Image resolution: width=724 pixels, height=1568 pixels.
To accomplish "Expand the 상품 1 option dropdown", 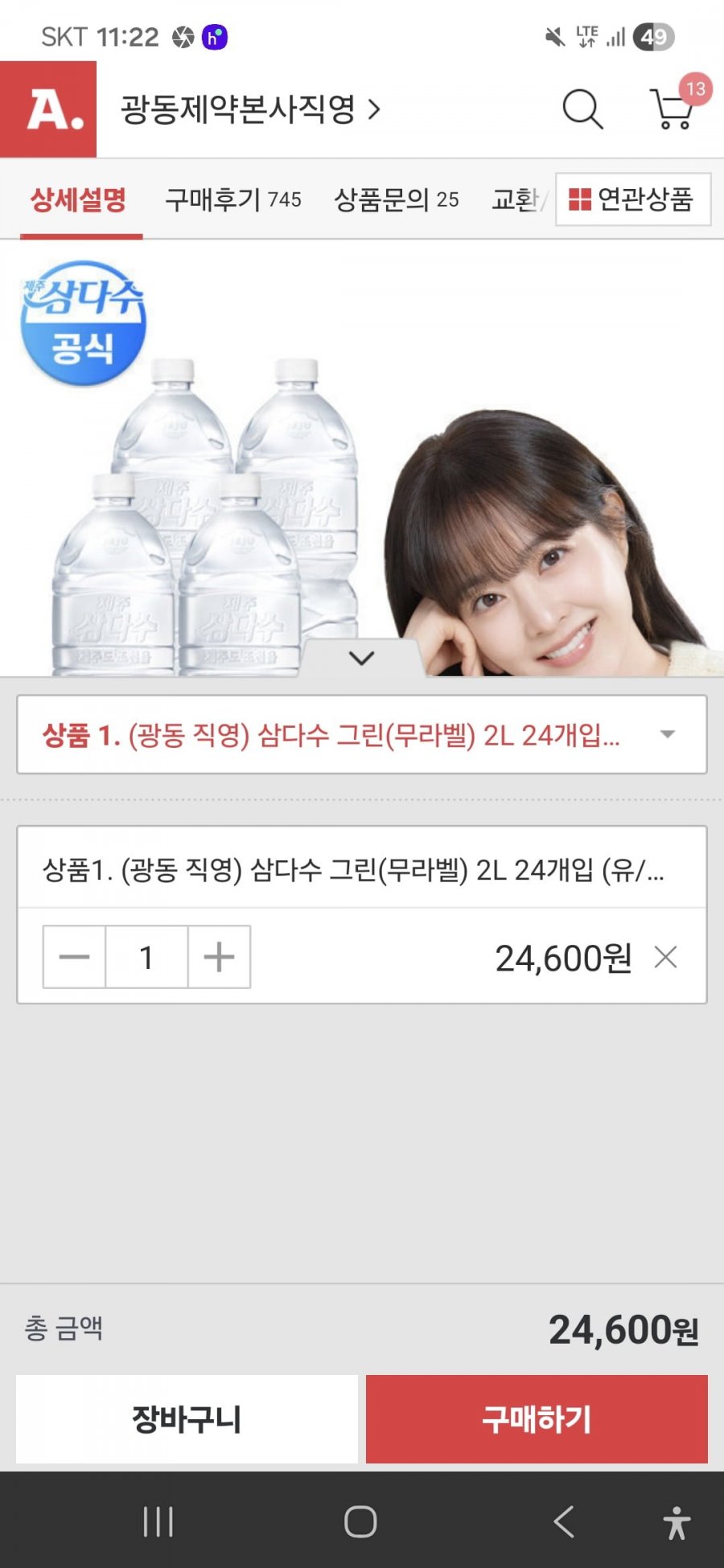I will (x=362, y=735).
